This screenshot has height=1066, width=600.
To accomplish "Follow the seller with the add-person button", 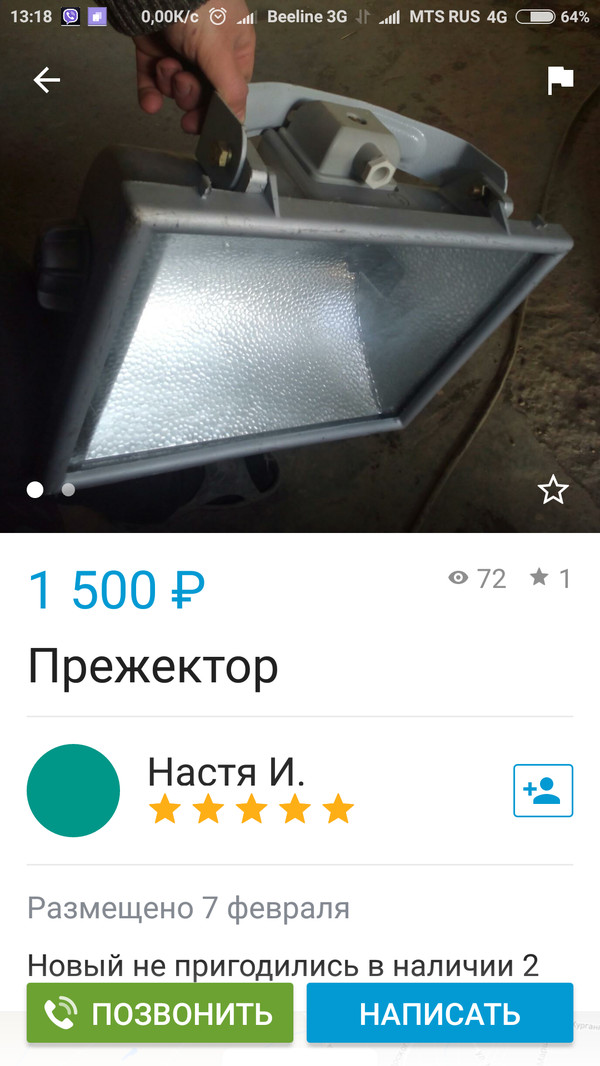I will click(543, 790).
